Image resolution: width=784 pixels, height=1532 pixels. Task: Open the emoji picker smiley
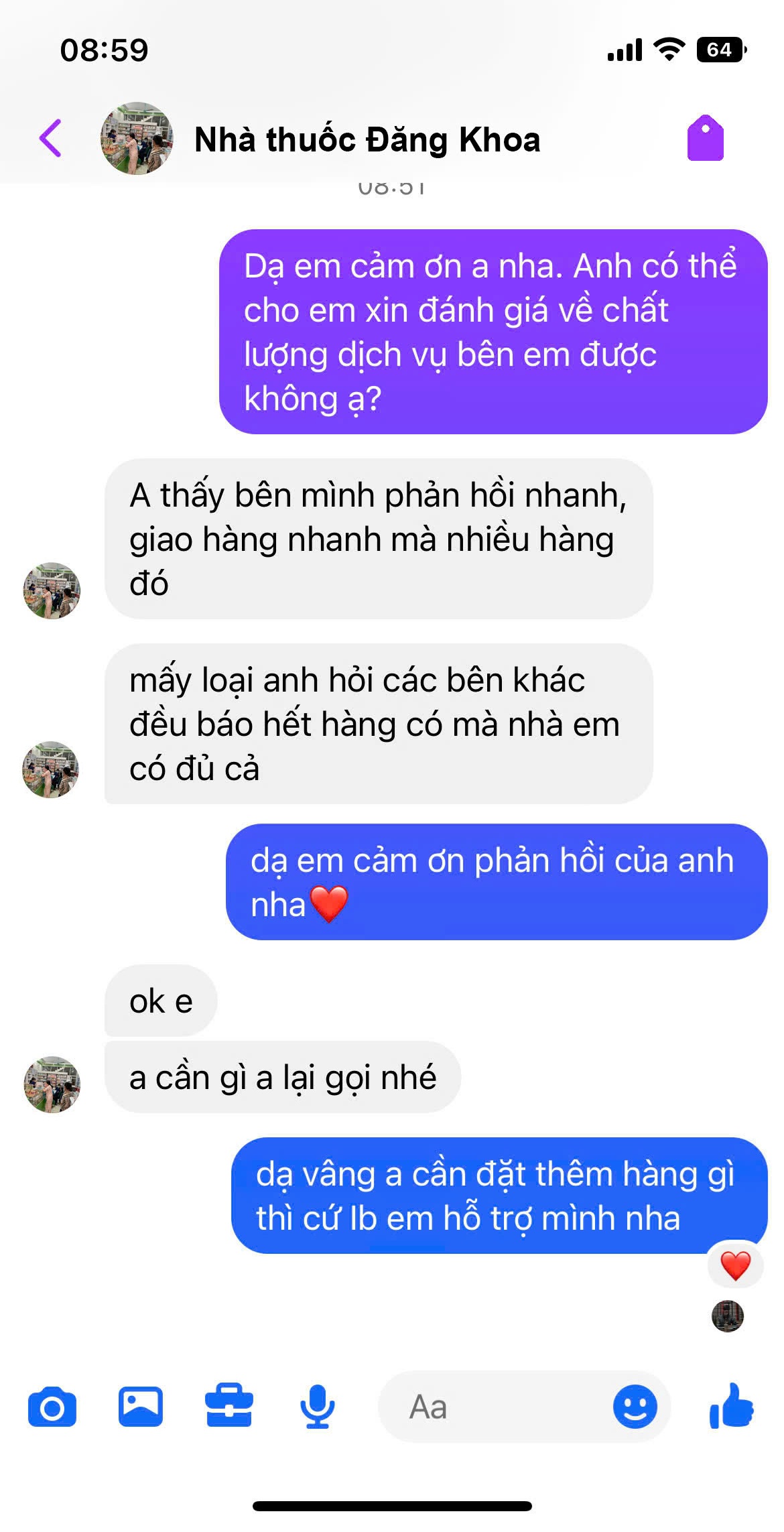635,1407
